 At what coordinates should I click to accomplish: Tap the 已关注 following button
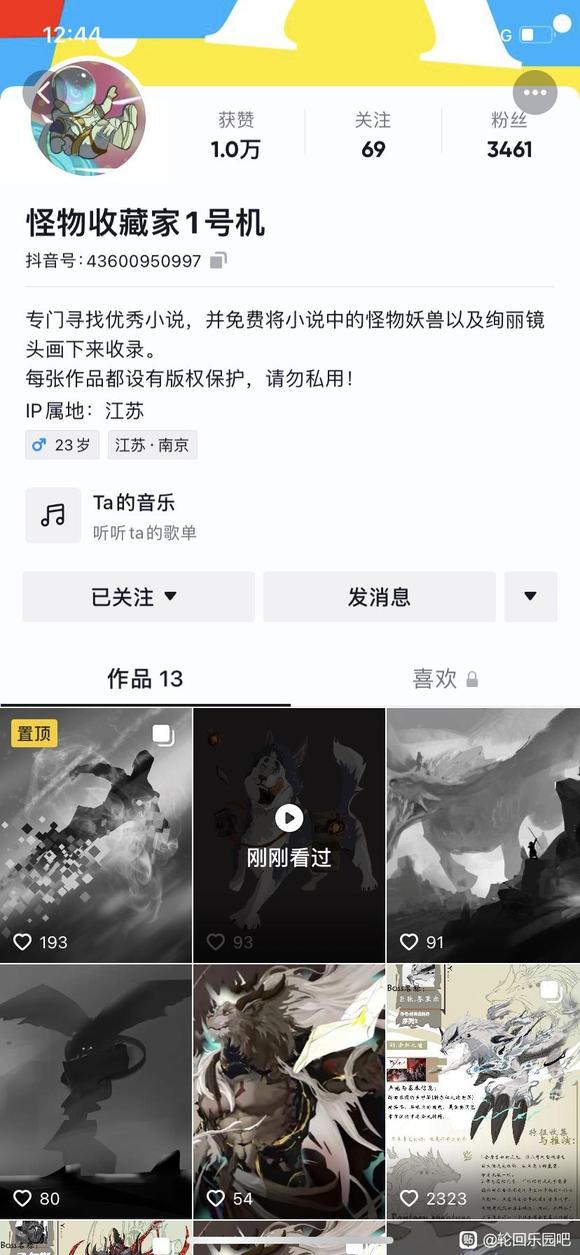(x=139, y=597)
